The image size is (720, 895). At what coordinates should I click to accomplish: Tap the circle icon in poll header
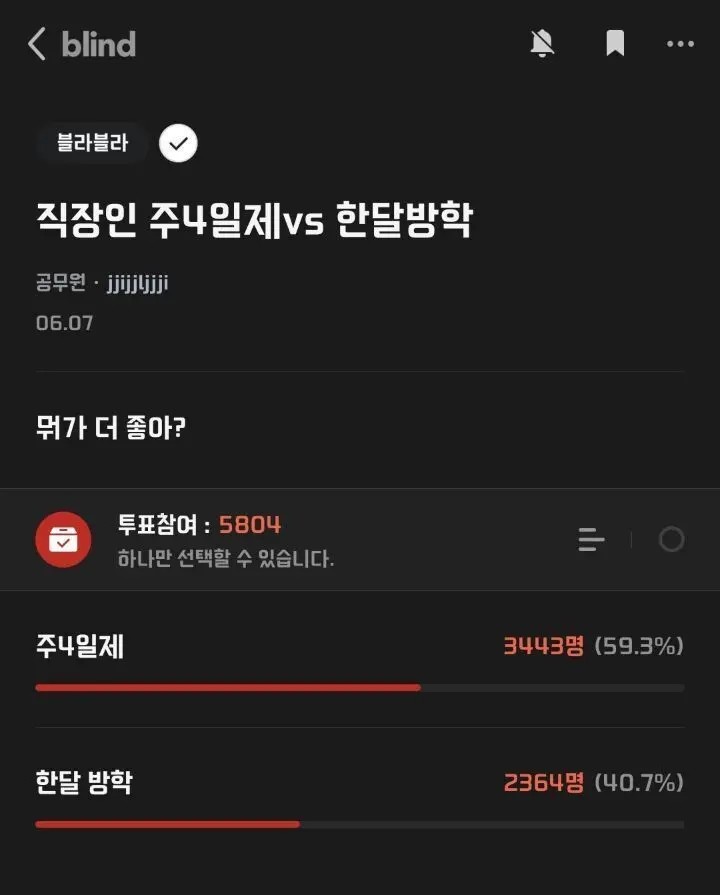(x=671, y=540)
